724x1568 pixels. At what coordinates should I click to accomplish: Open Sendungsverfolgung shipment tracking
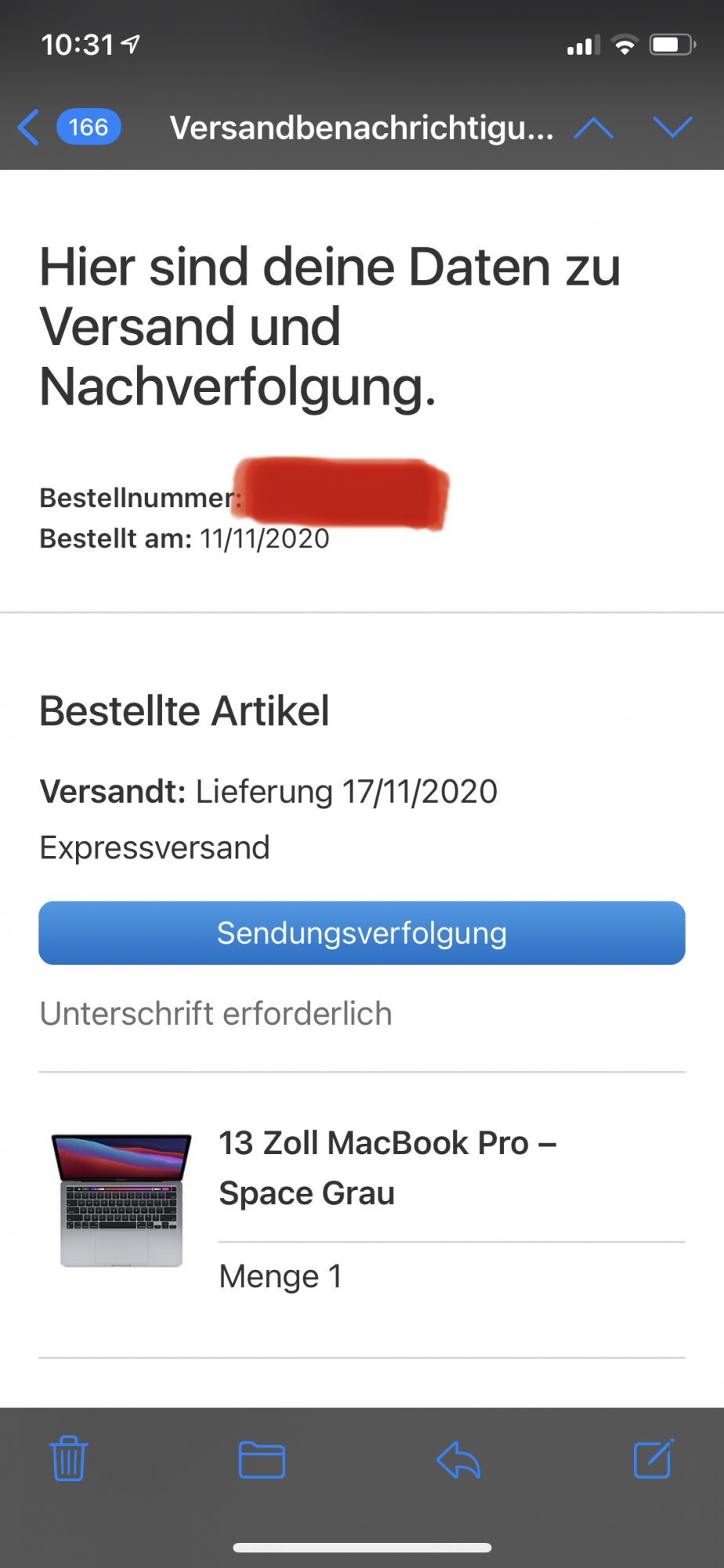(x=362, y=933)
